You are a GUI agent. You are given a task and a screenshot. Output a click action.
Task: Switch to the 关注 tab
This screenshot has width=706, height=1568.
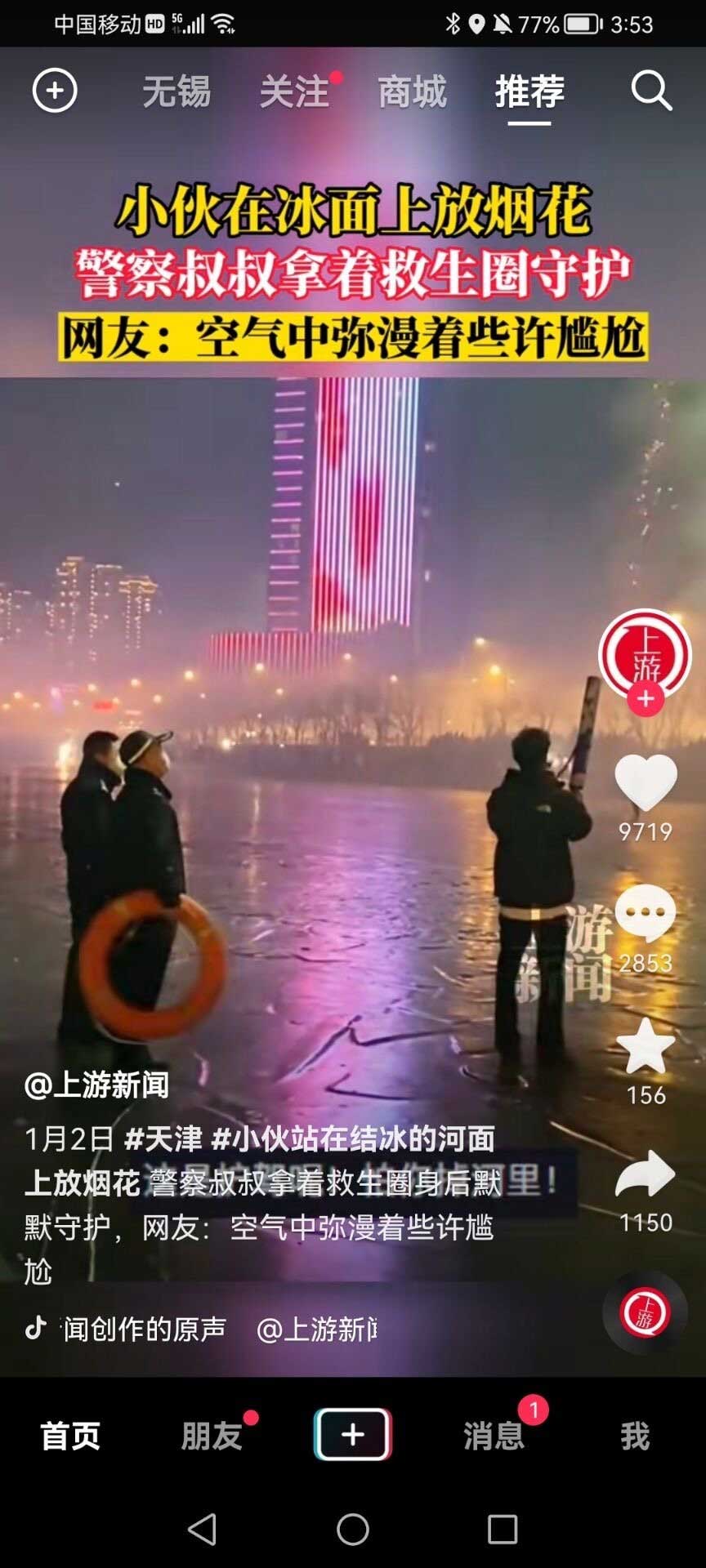294,91
